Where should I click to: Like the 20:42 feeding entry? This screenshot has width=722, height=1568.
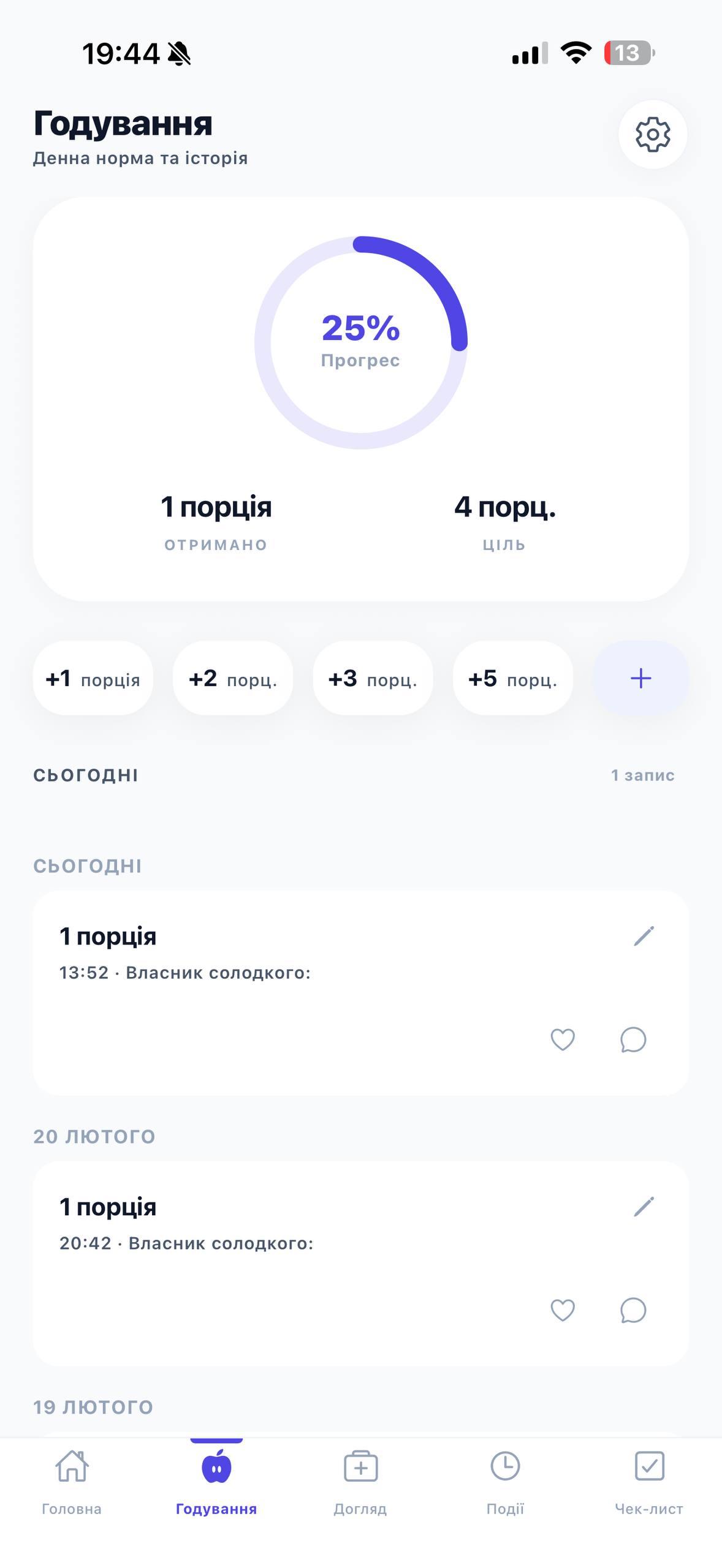[563, 1310]
